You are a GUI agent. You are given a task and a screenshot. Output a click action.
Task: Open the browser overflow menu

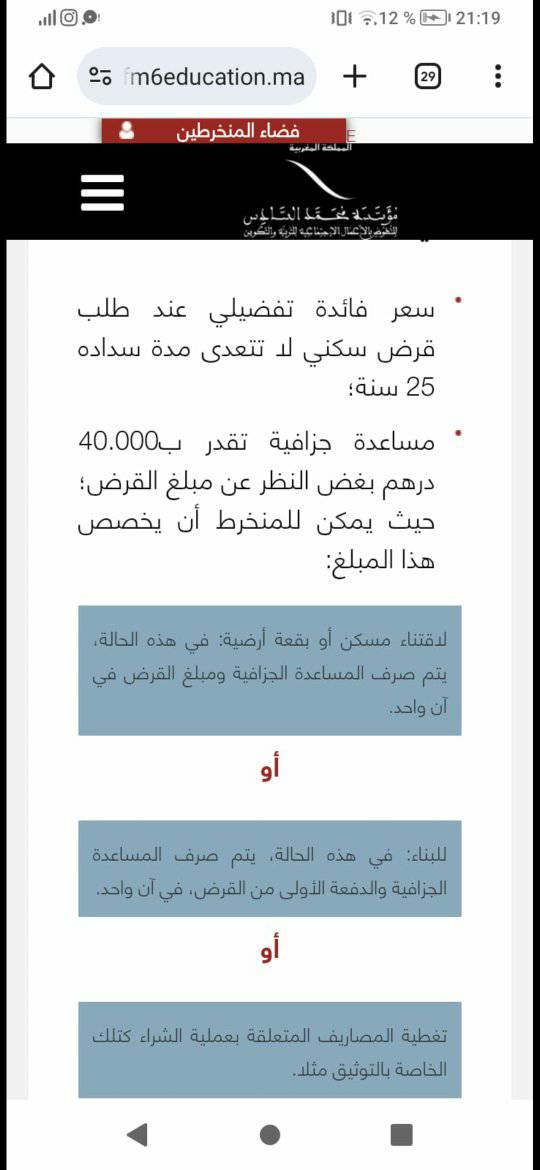click(498, 76)
